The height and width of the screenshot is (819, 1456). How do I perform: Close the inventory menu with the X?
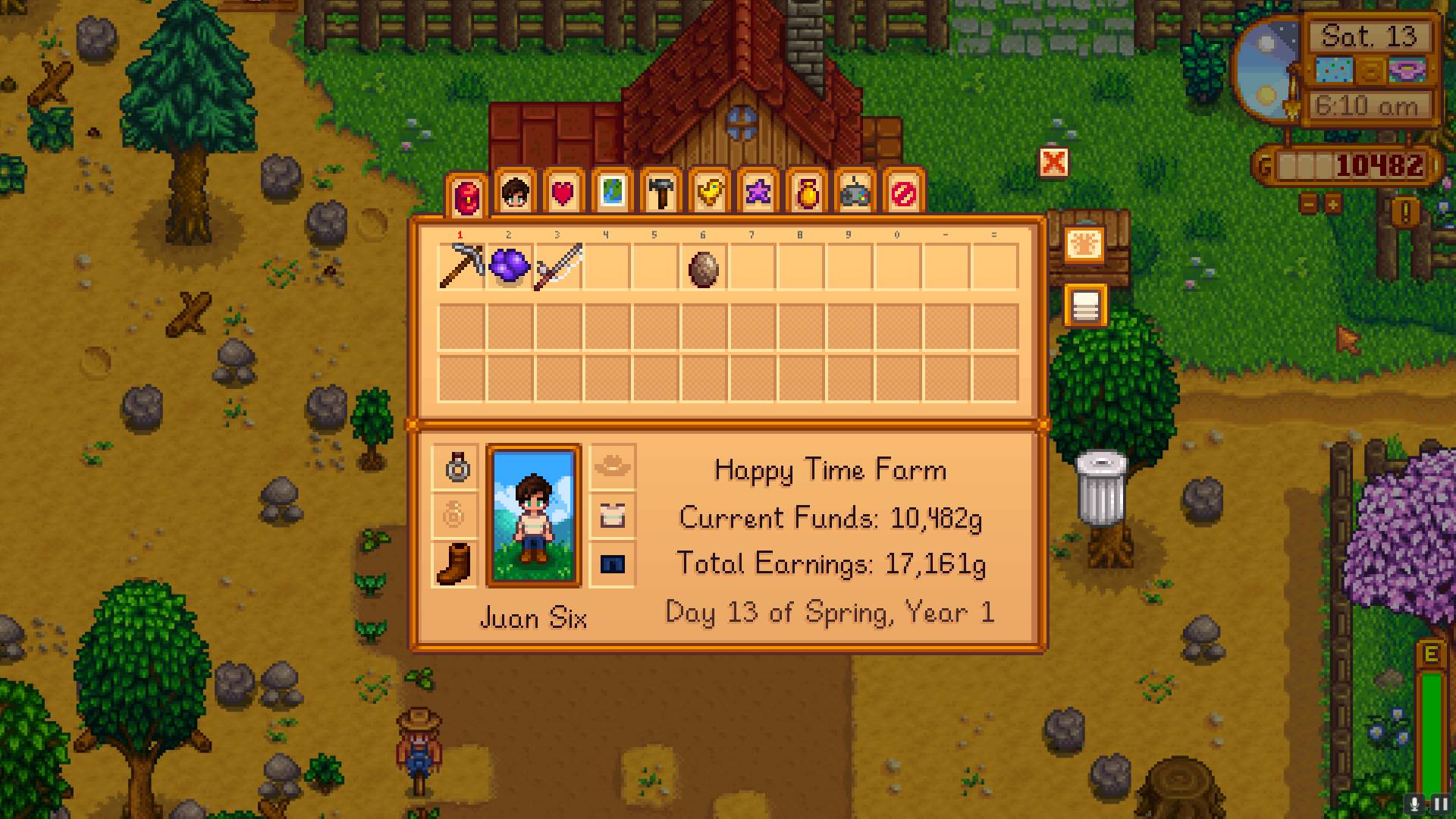coord(1053,162)
